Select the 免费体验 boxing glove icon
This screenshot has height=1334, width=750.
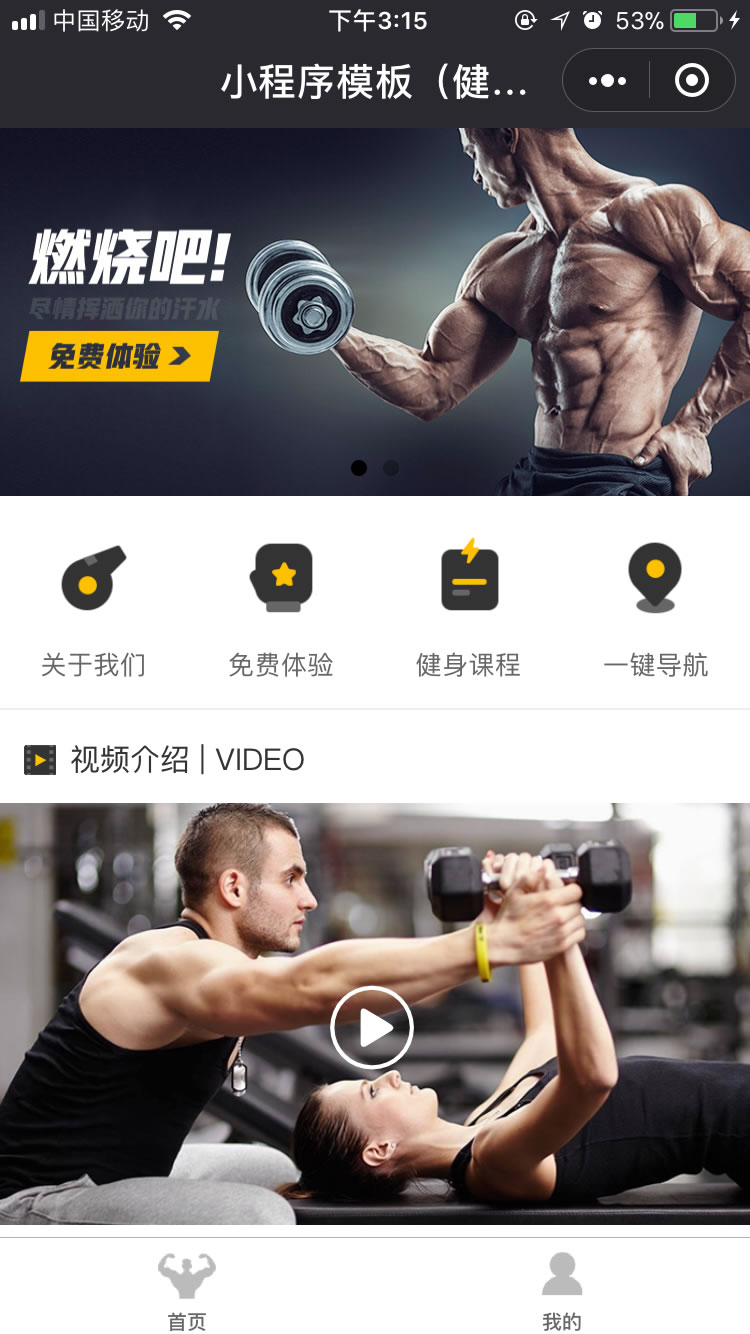click(x=282, y=578)
